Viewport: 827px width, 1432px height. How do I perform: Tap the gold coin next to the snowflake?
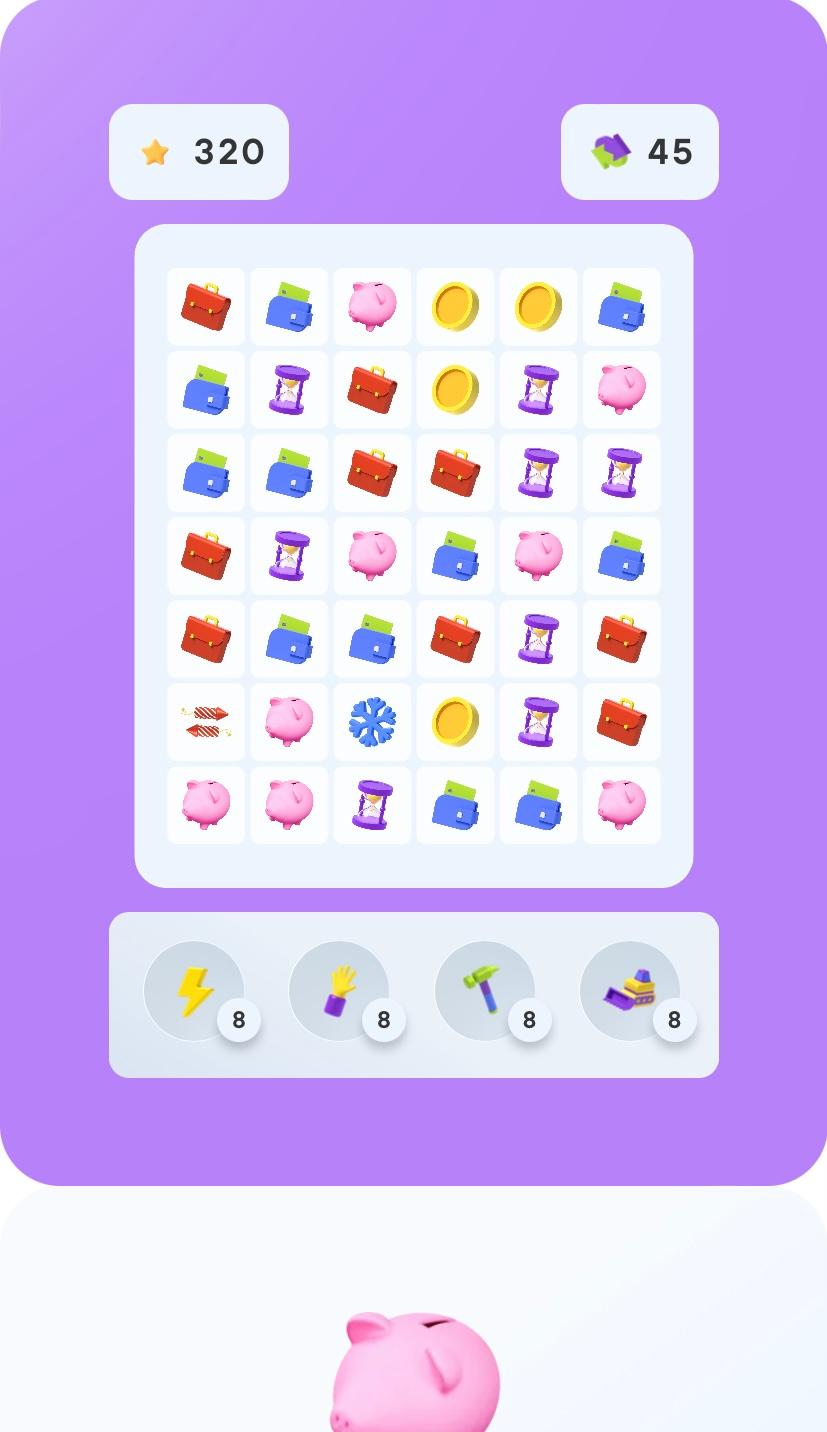[455, 722]
